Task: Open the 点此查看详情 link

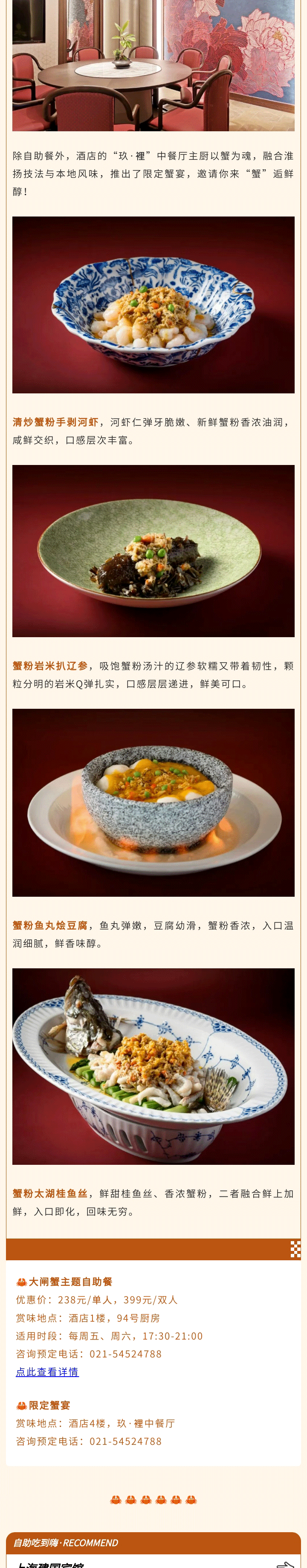Action: (47, 1372)
